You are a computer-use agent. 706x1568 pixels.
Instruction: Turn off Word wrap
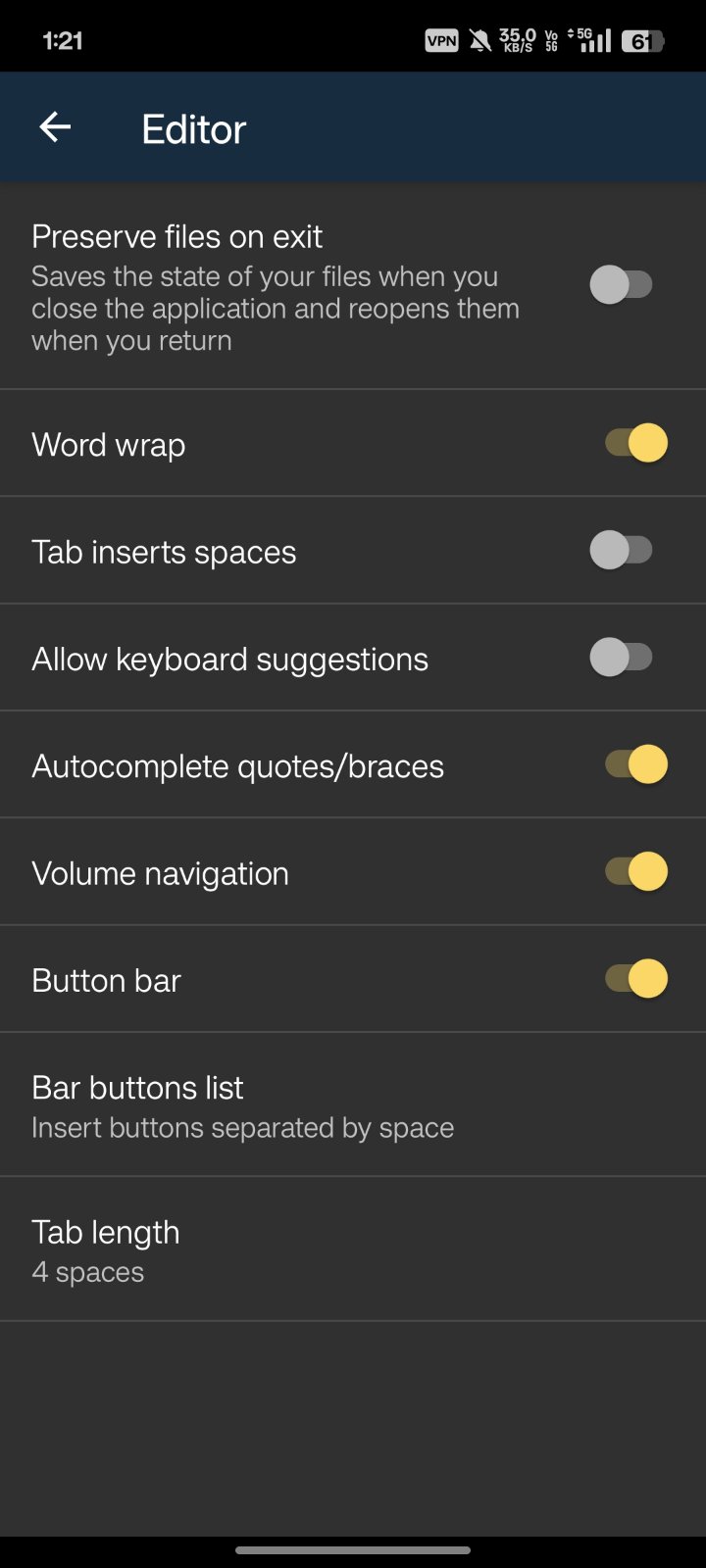click(x=635, y=443)
